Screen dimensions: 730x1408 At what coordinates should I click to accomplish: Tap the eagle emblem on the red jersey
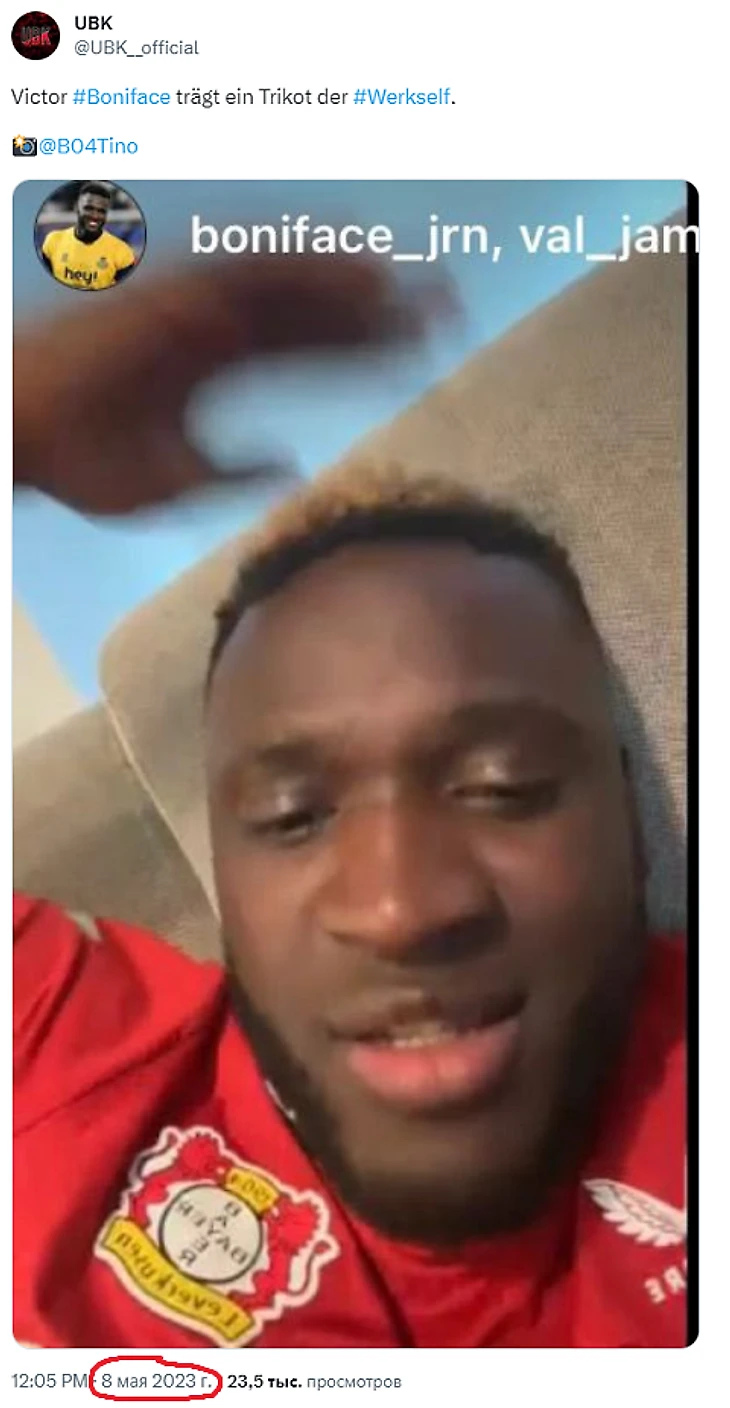coord(634,1210)
